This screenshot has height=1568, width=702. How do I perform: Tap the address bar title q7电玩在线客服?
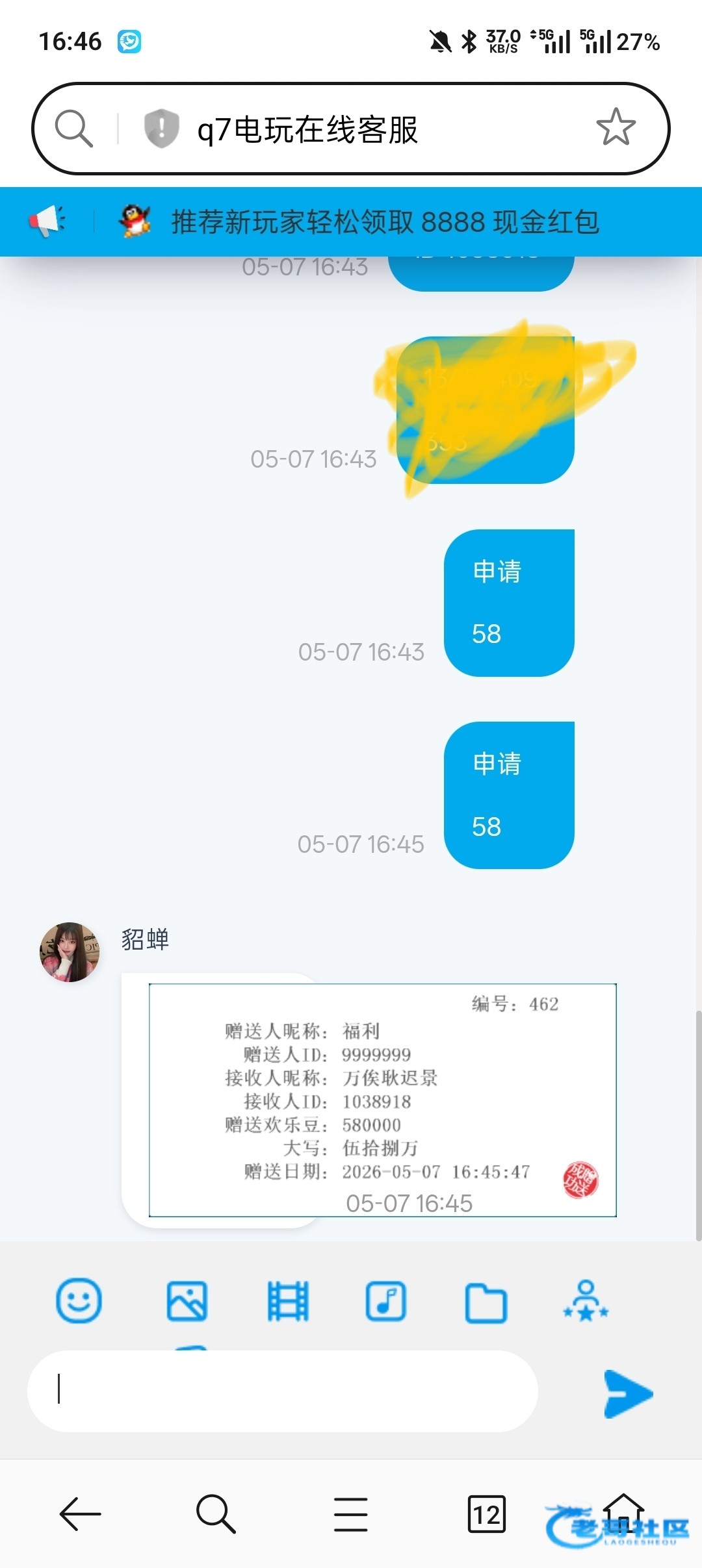pos(307,129)
